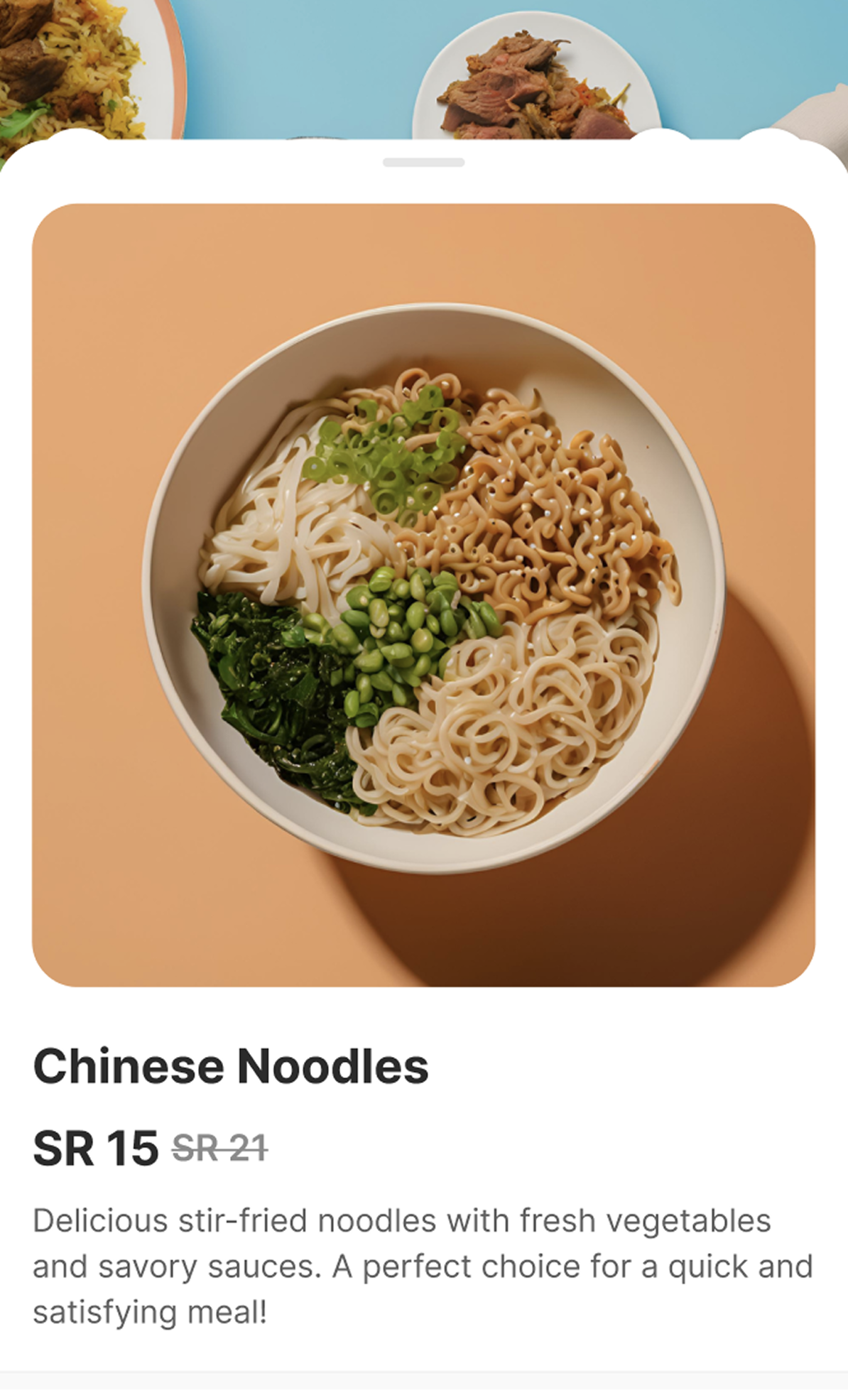848x1400 pixels.
Task: Tap the bottom sheet drag handle
Action: point(423,163)
